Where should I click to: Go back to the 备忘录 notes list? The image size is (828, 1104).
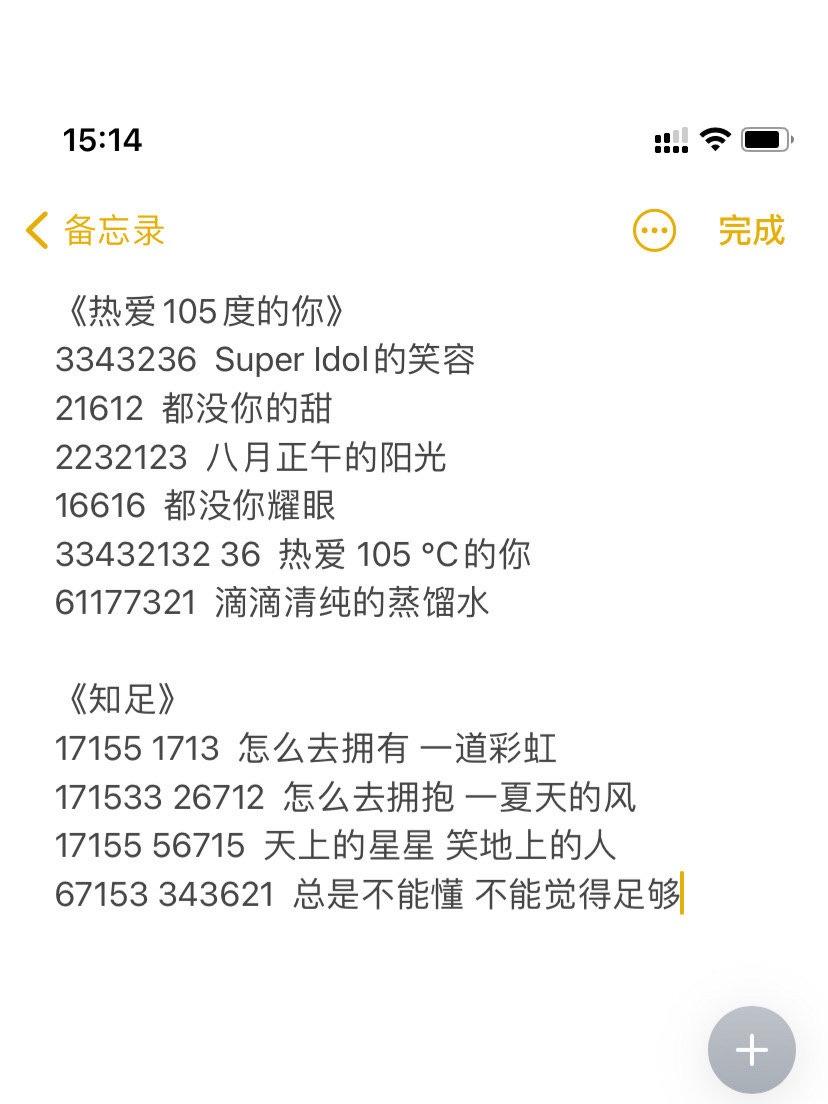96,231
